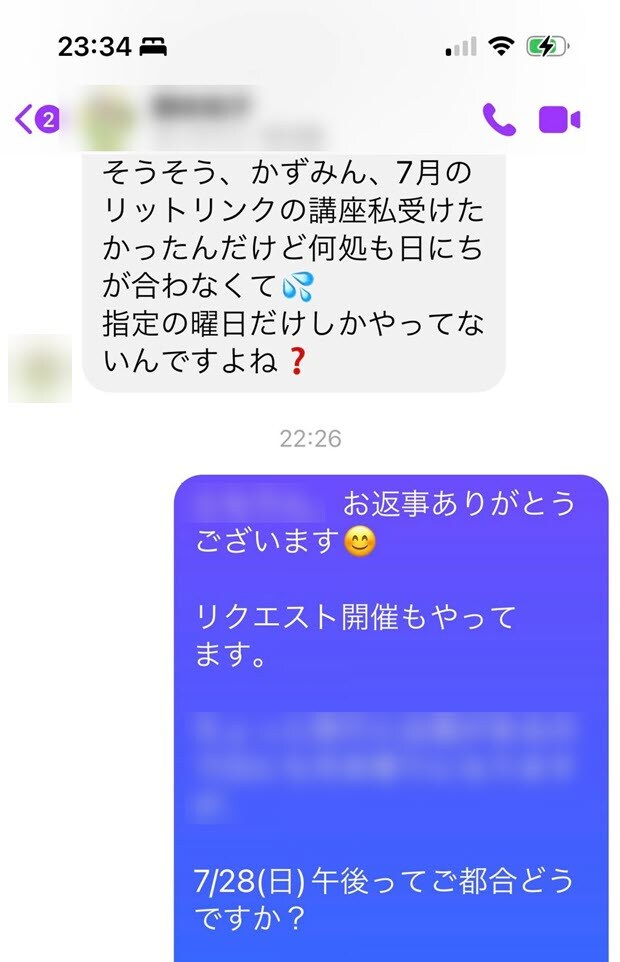Start a voice call

(x=498, y=120)
